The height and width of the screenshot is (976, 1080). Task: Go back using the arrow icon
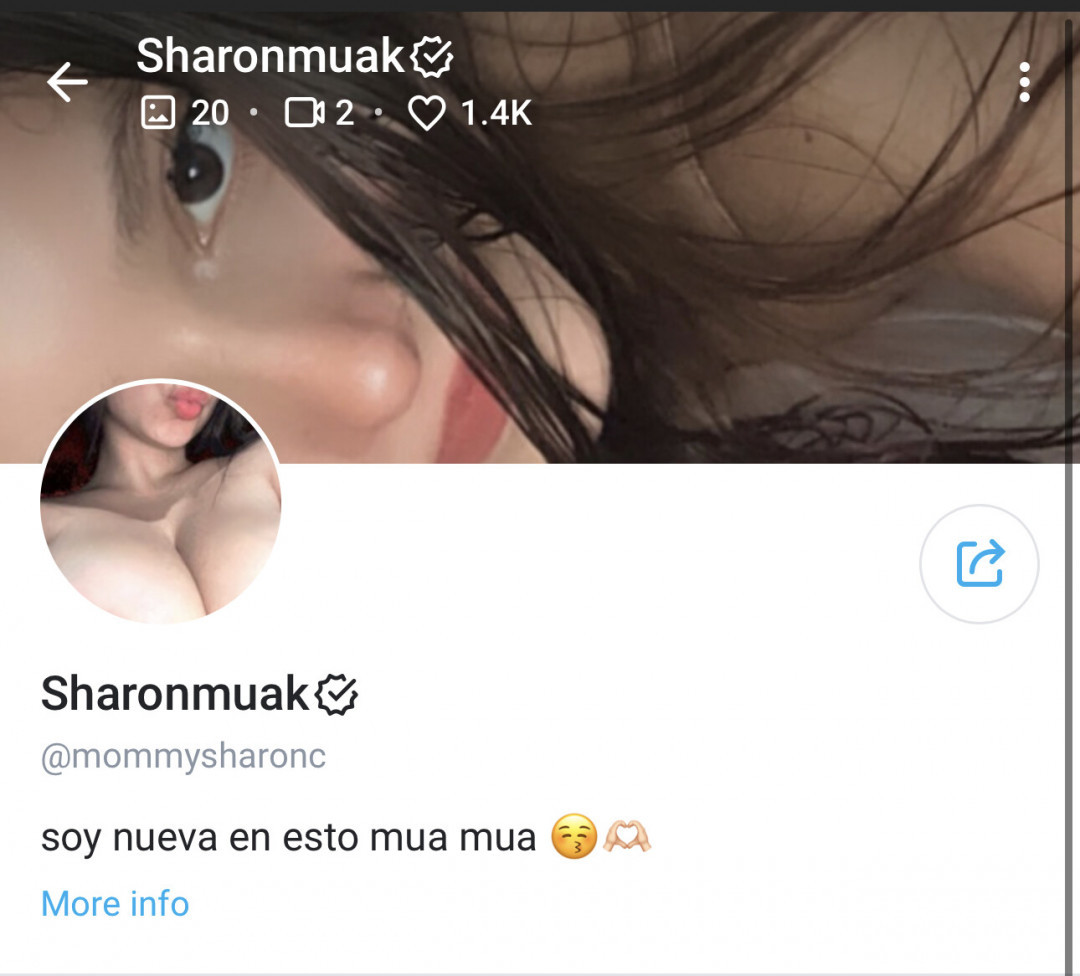pos(67,82)
